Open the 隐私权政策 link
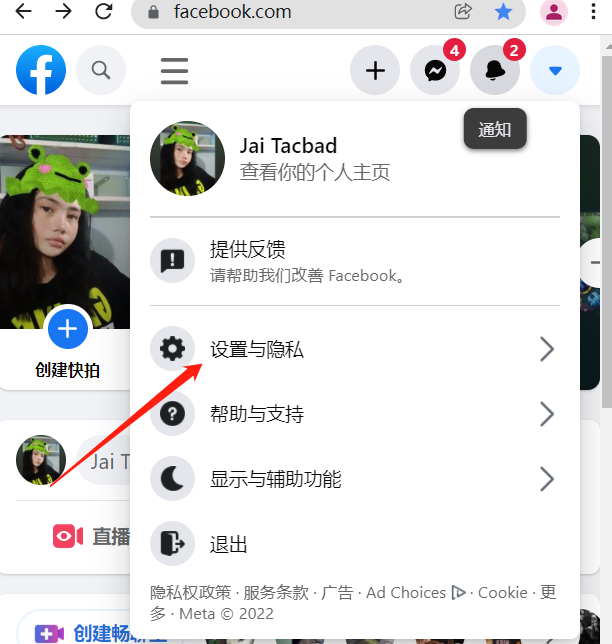 click(x=190, y=593)
